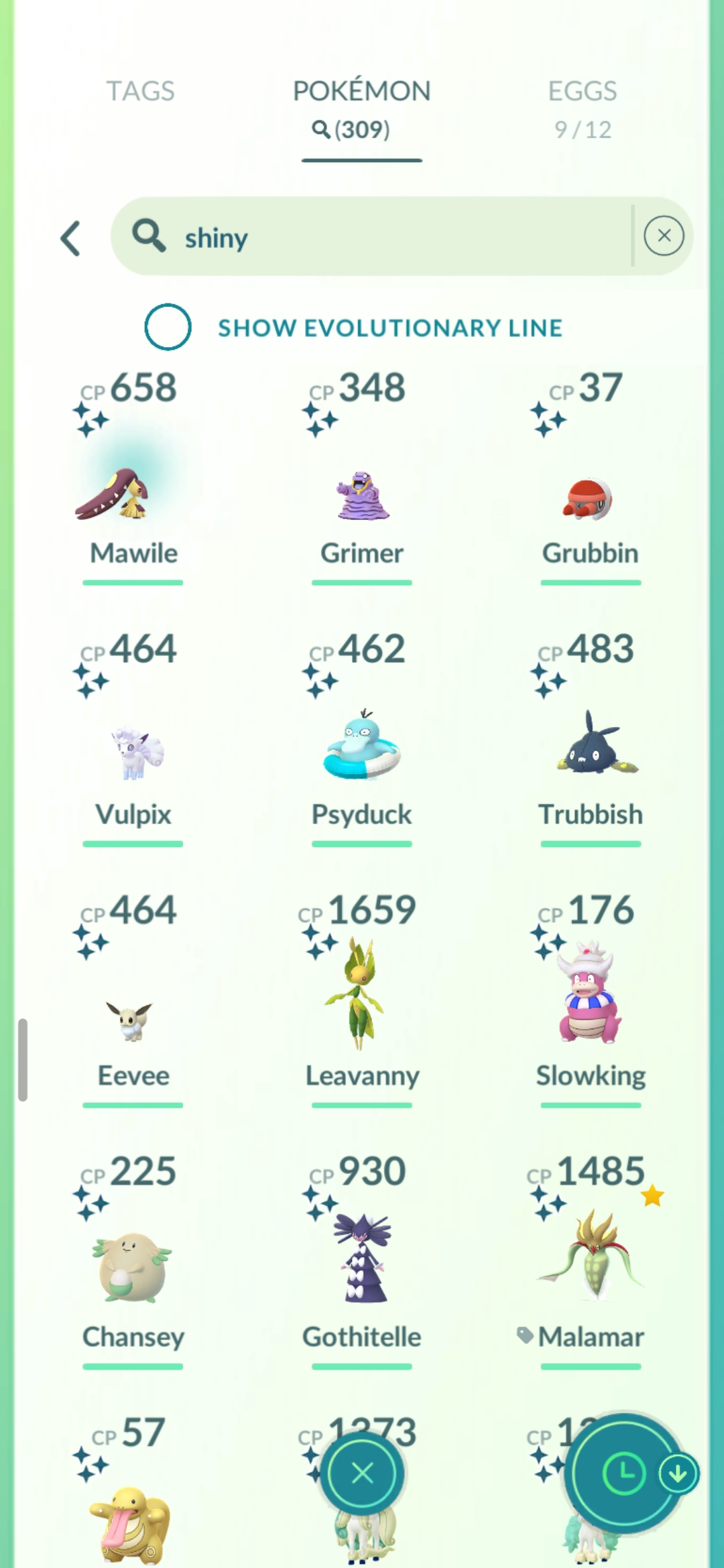Screen dimensions: 724x1568
Task: Edit the shiny search field
Action: 402,237
